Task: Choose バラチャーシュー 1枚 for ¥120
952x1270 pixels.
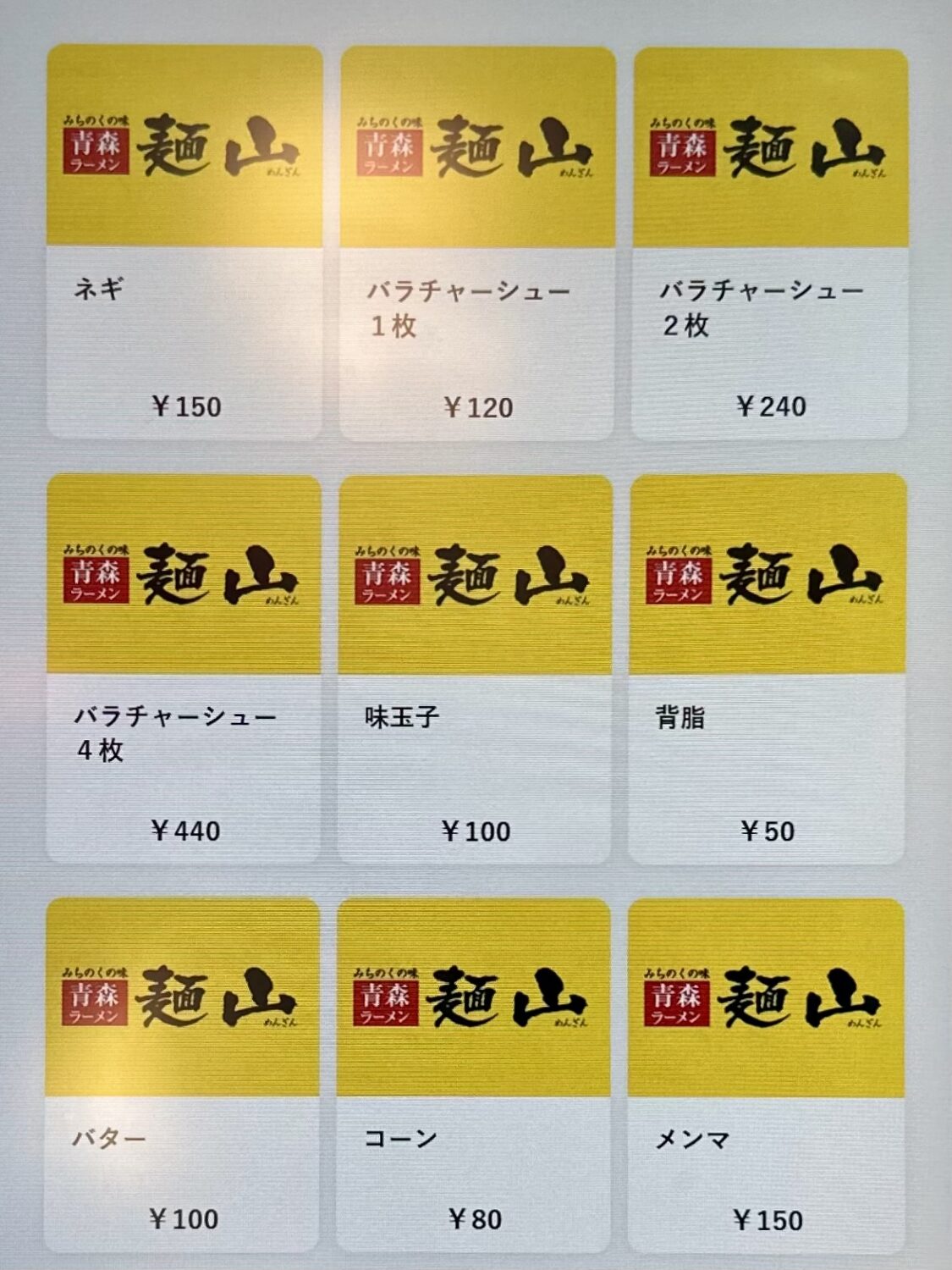Action: click(477, 243)
